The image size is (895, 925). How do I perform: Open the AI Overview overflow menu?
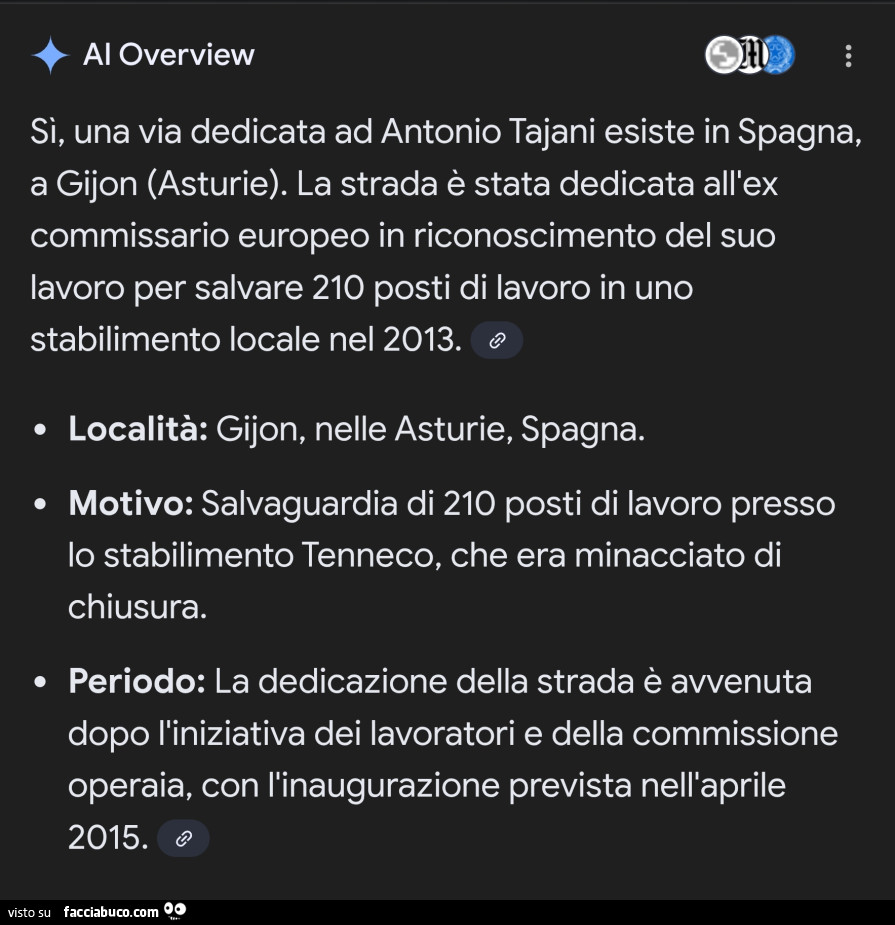(848, 56)
